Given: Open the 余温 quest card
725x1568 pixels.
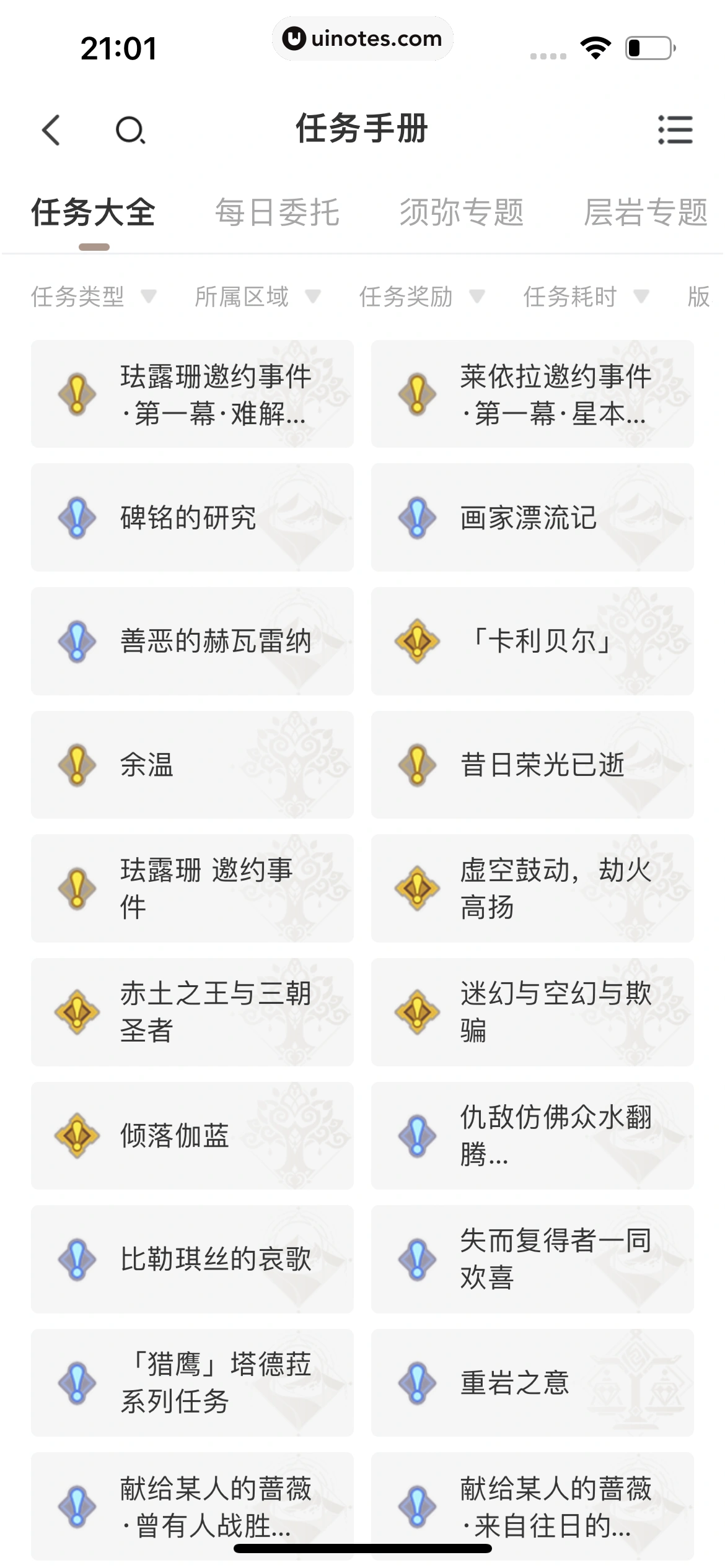Looking at the screenshot, I should pos(192,765).
